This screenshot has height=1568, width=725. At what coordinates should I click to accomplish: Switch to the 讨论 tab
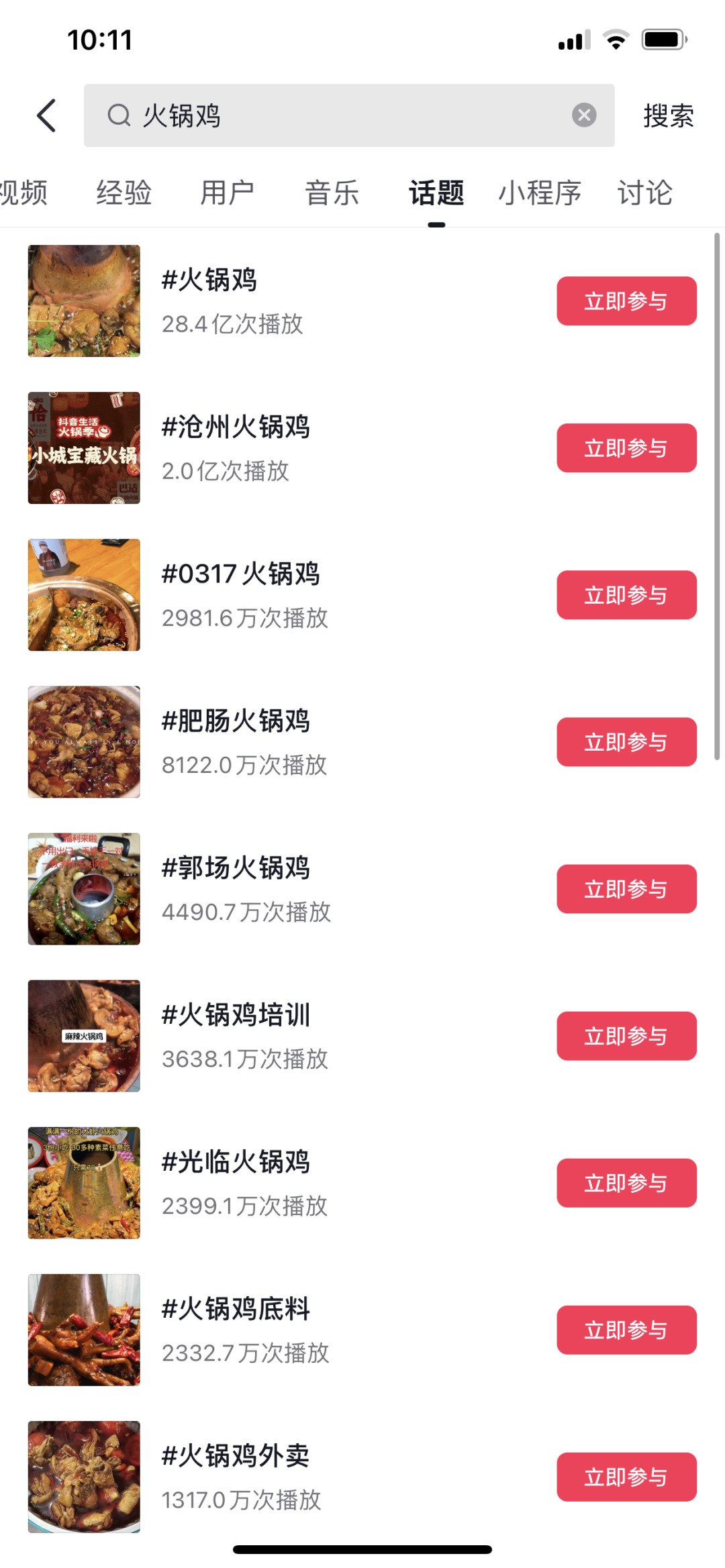644,193
